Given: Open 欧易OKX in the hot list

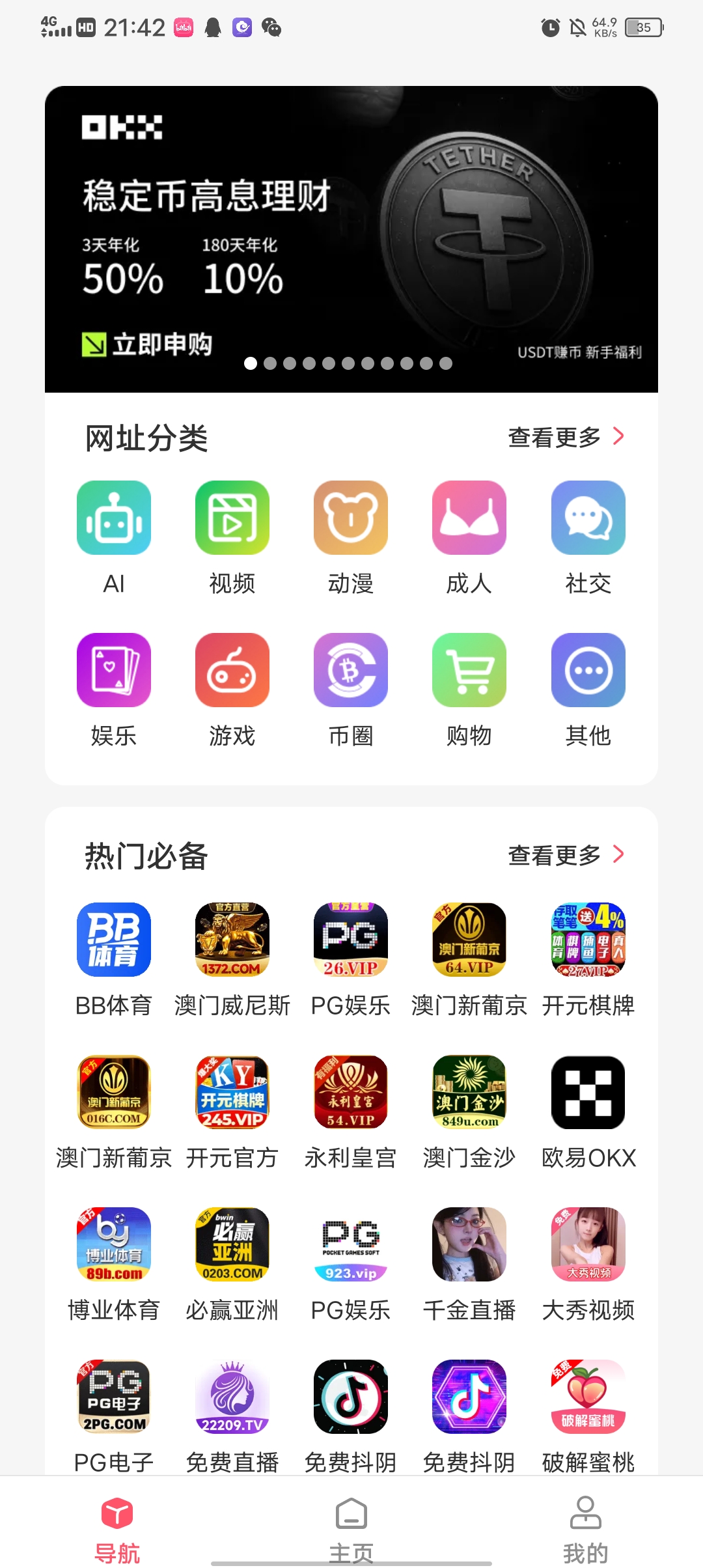Looking at the screenshot, I should click(x=588, y=1093).
